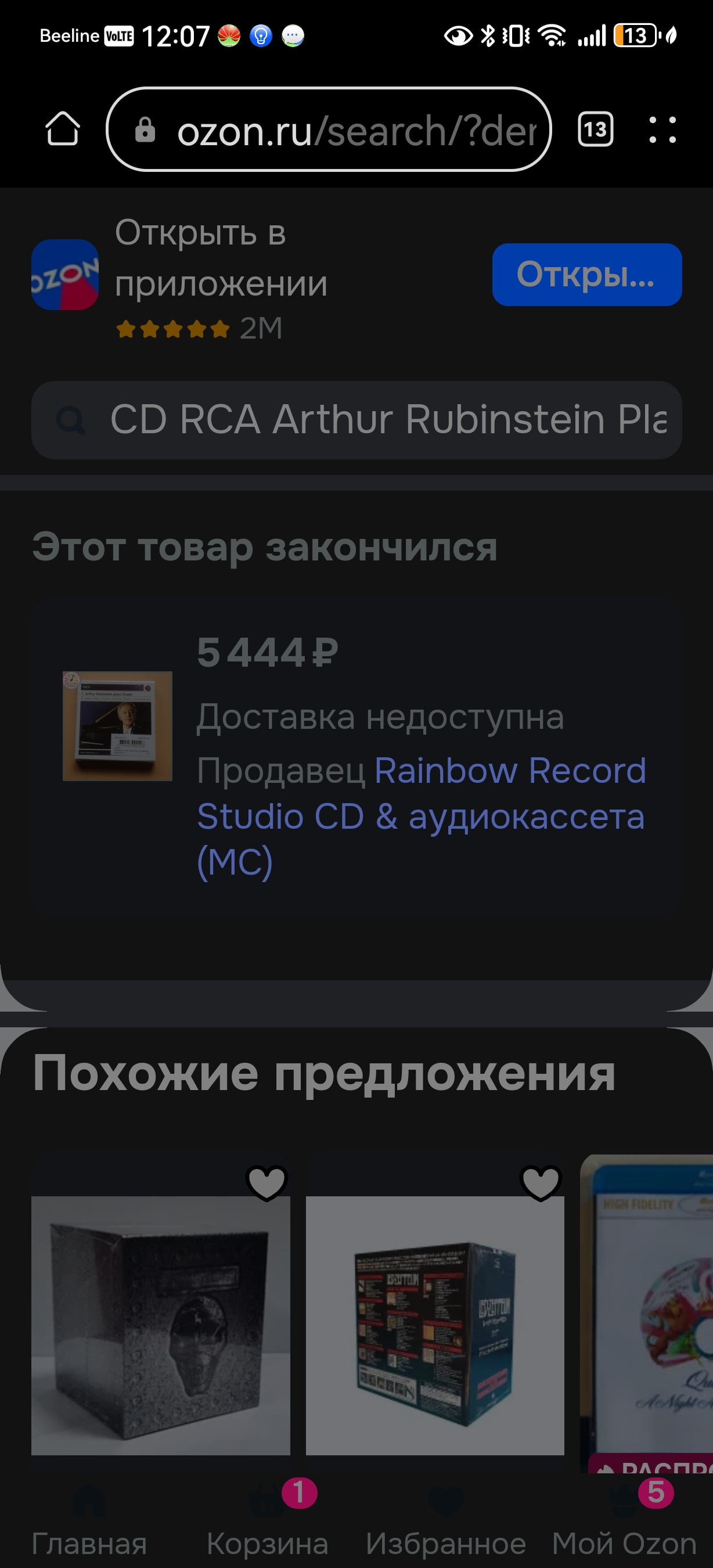Add the black skull box set to favorites
The height and width of the screenshot is (1568, 713).
[x=267, y=1182]
